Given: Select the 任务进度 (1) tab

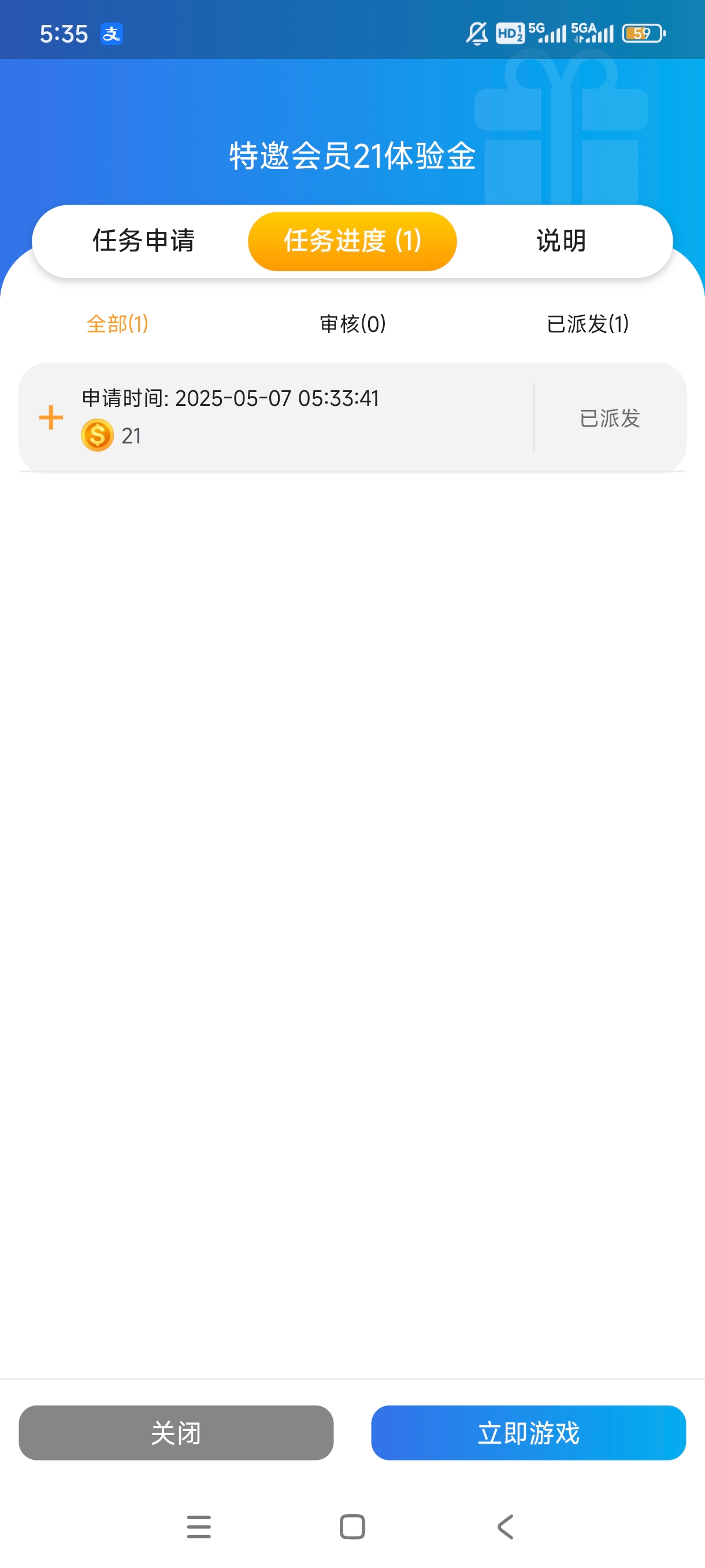Looking at the screenshot, I should 352,241.
